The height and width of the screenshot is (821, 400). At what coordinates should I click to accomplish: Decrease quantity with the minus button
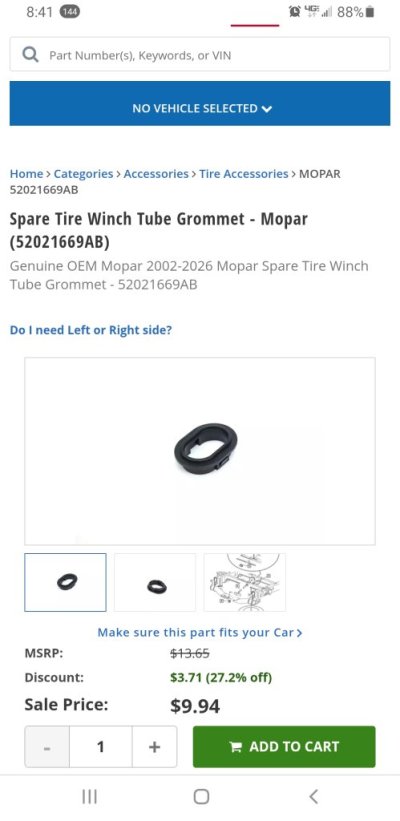click(x=47, y=747)
